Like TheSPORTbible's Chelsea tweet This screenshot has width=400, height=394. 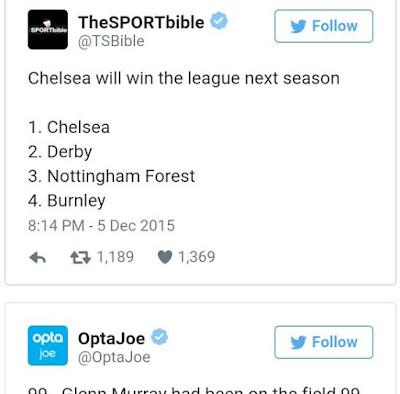165,257
